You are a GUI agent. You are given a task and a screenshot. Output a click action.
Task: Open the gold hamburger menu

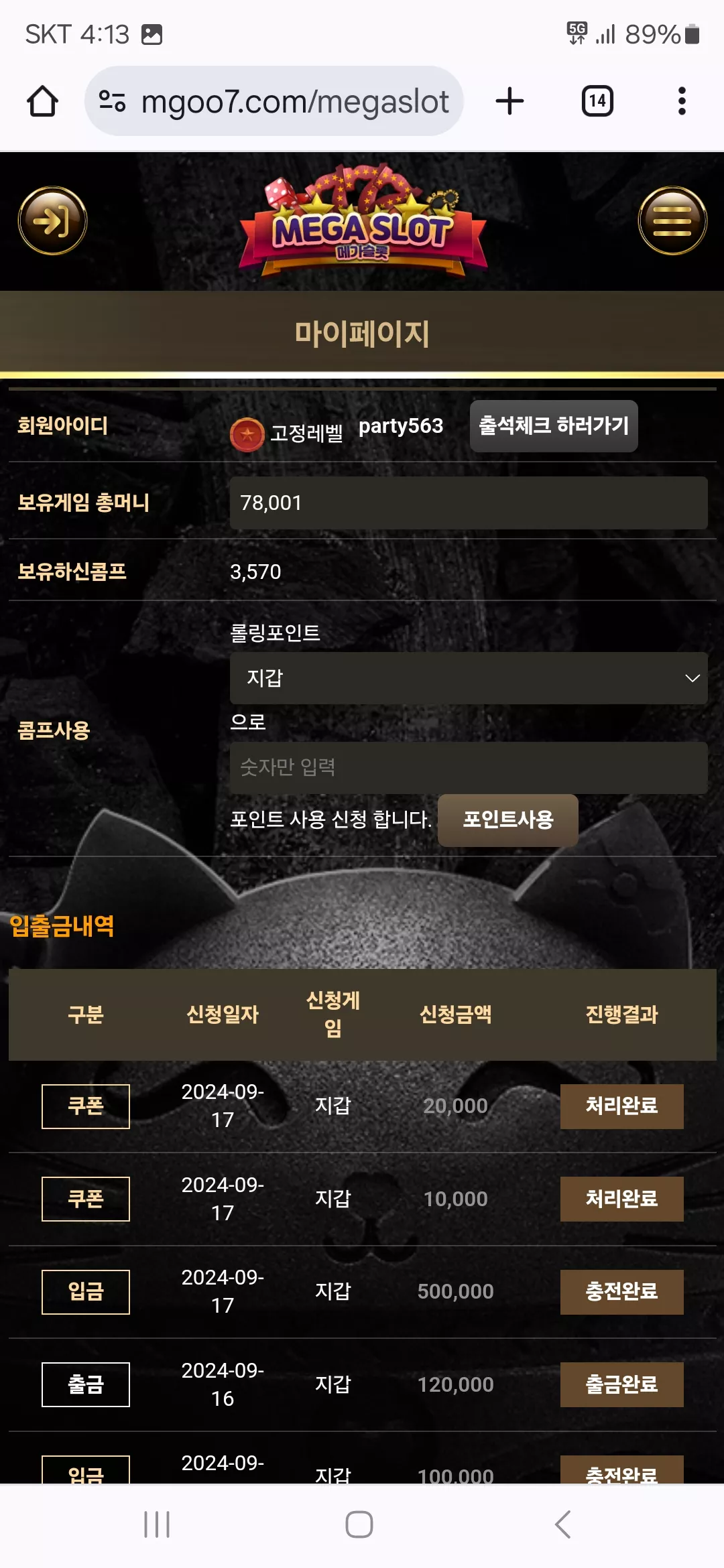(672, 220)
